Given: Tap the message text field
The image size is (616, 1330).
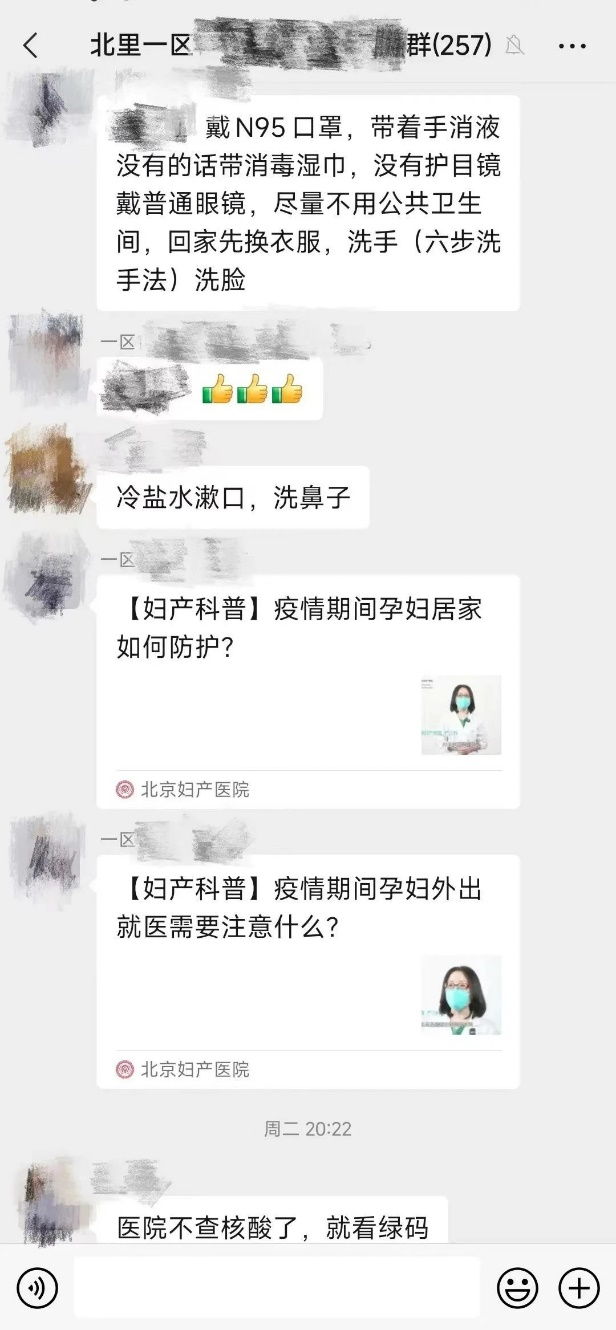Looking at the screenshot, I should pyautogui.click(x=277, y=1287).
